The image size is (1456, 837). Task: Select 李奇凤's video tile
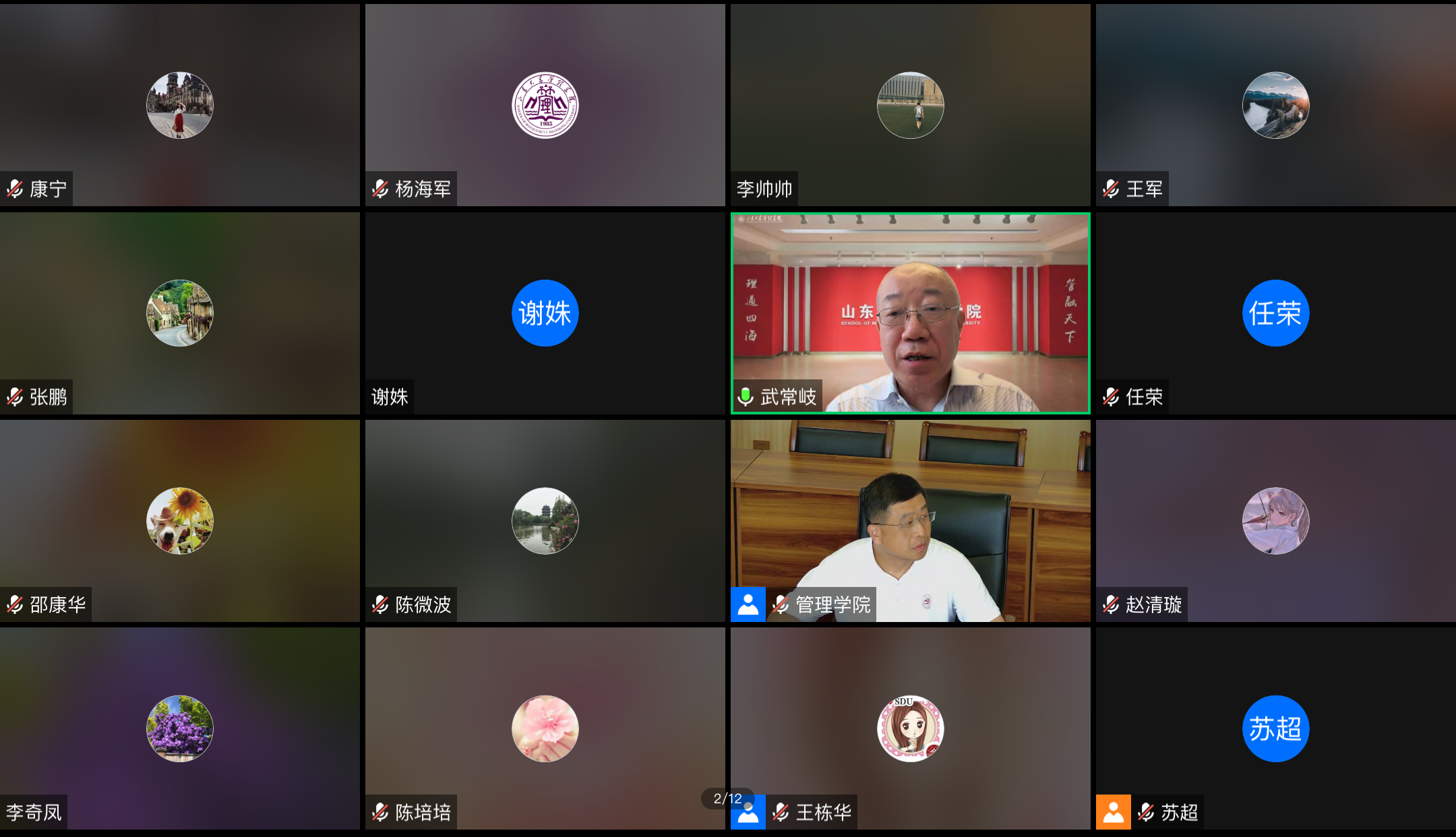(x=180, y=728)
